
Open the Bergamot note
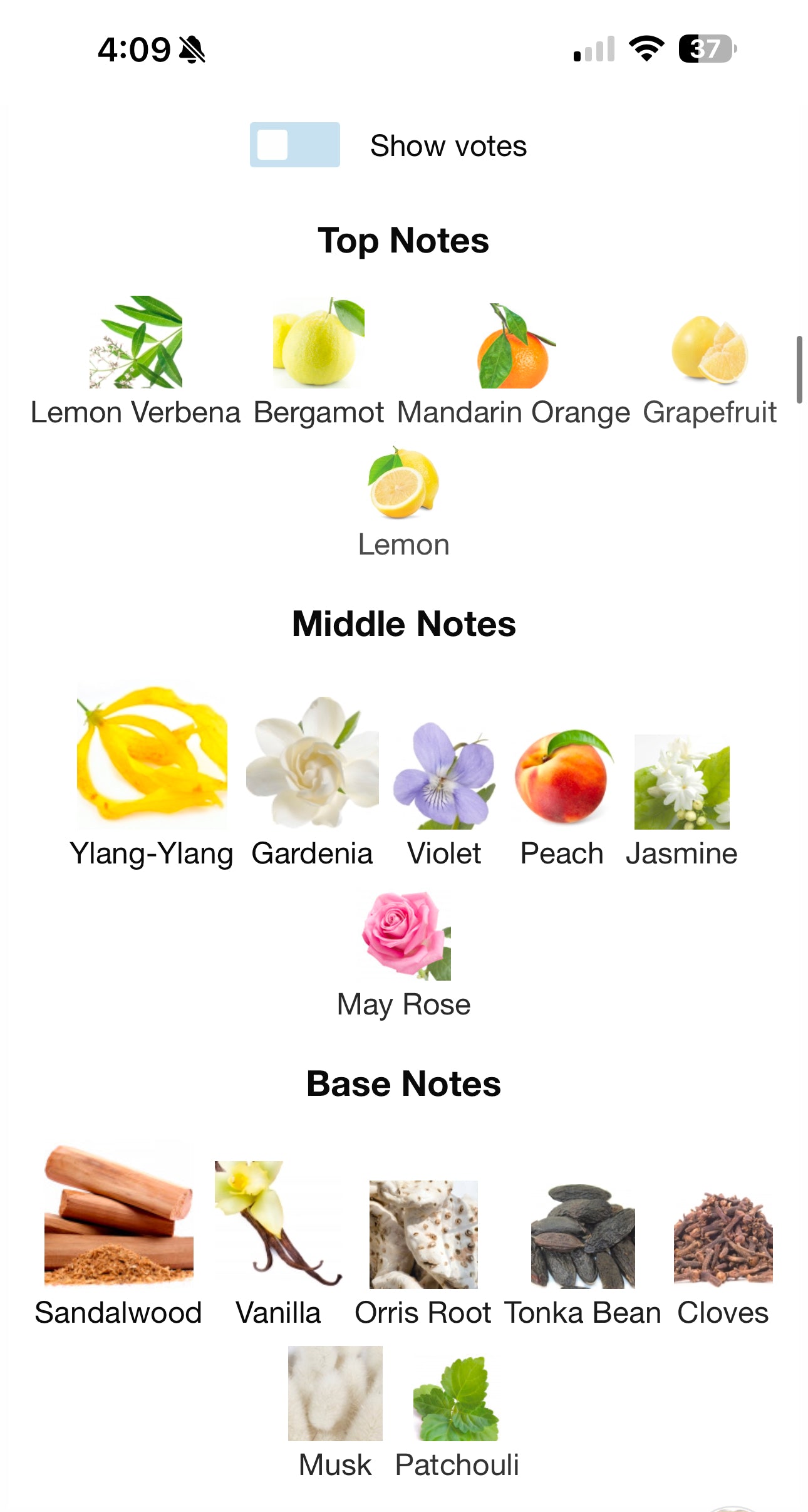(x=318, y=360)
